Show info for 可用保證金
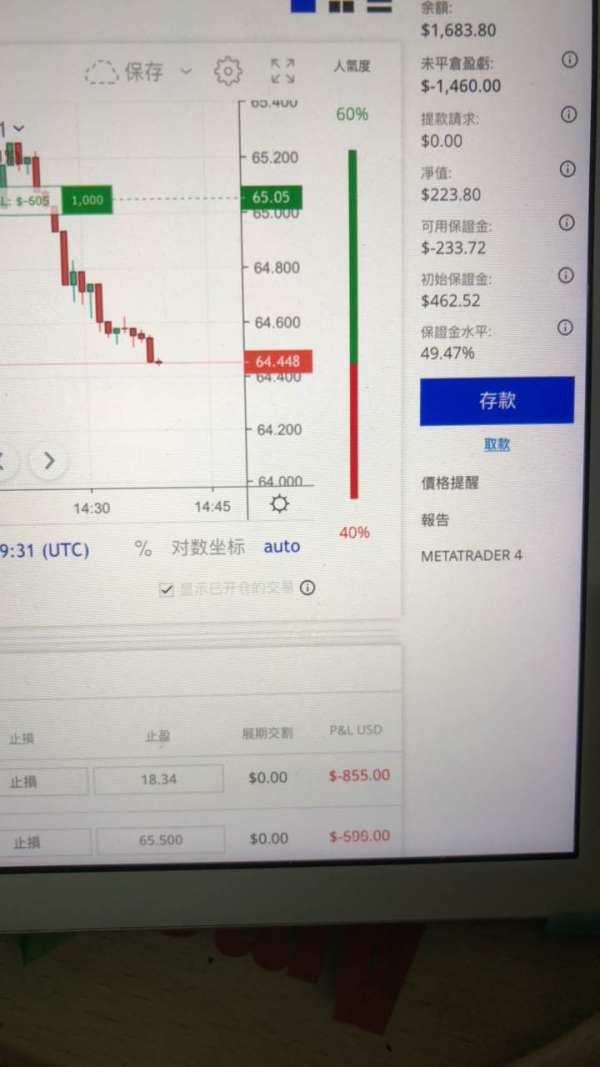The height and width of the screenshot is (1067, 600). point(566,223)
